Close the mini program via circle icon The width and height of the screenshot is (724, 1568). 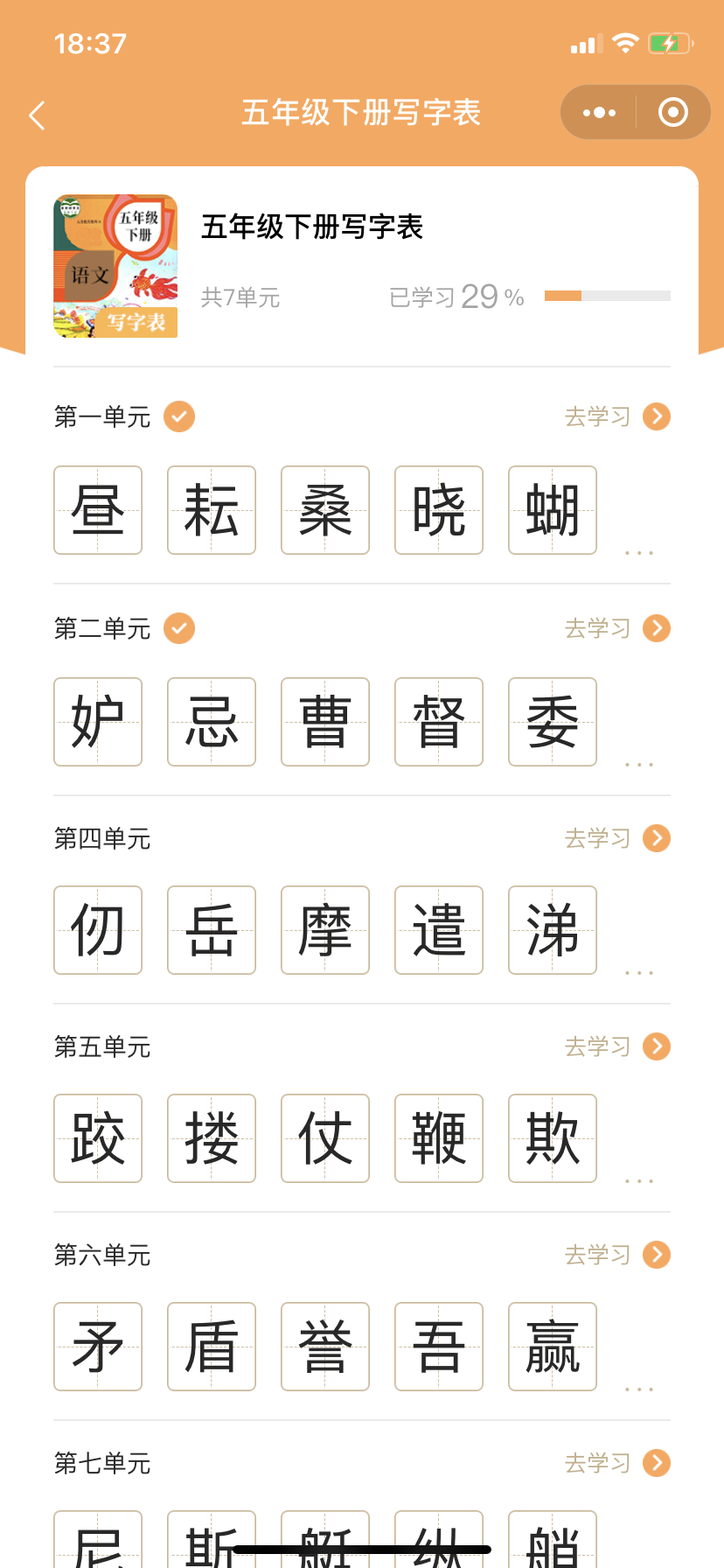[672, 112]
